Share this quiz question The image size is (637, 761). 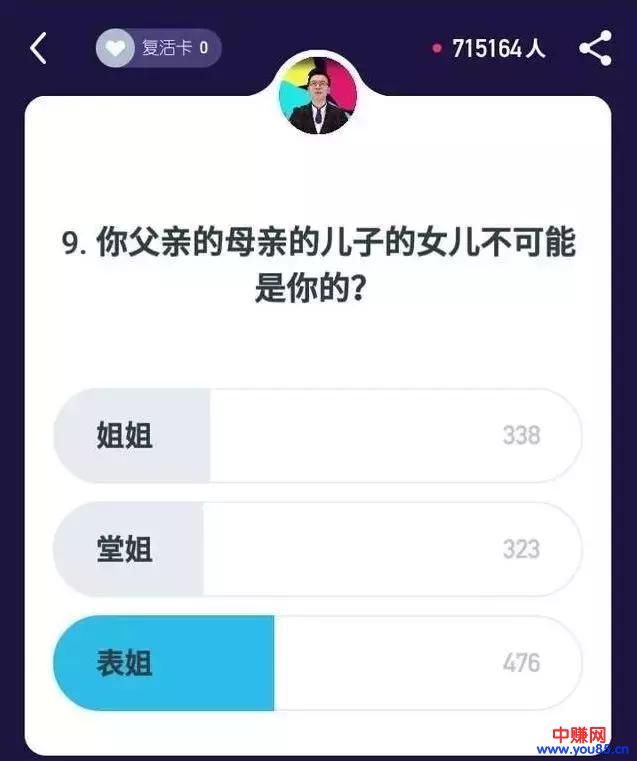coord(595,48)
